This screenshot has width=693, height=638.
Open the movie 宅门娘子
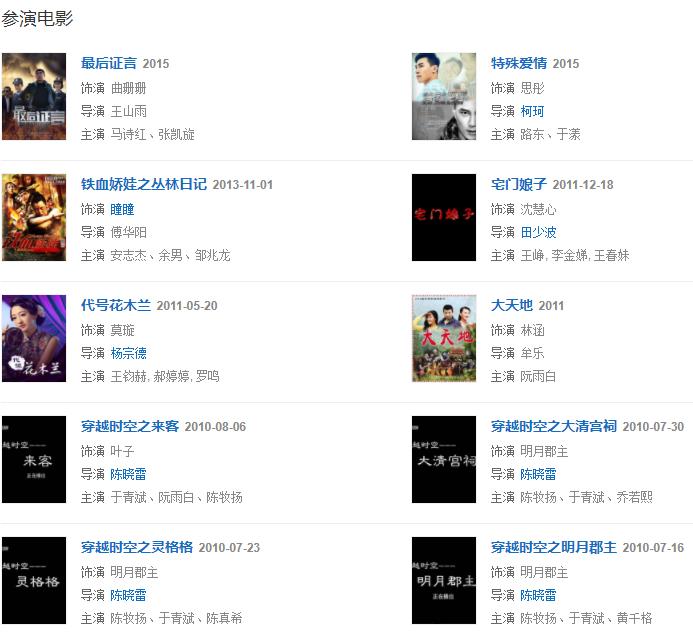(x=519, y=185)
